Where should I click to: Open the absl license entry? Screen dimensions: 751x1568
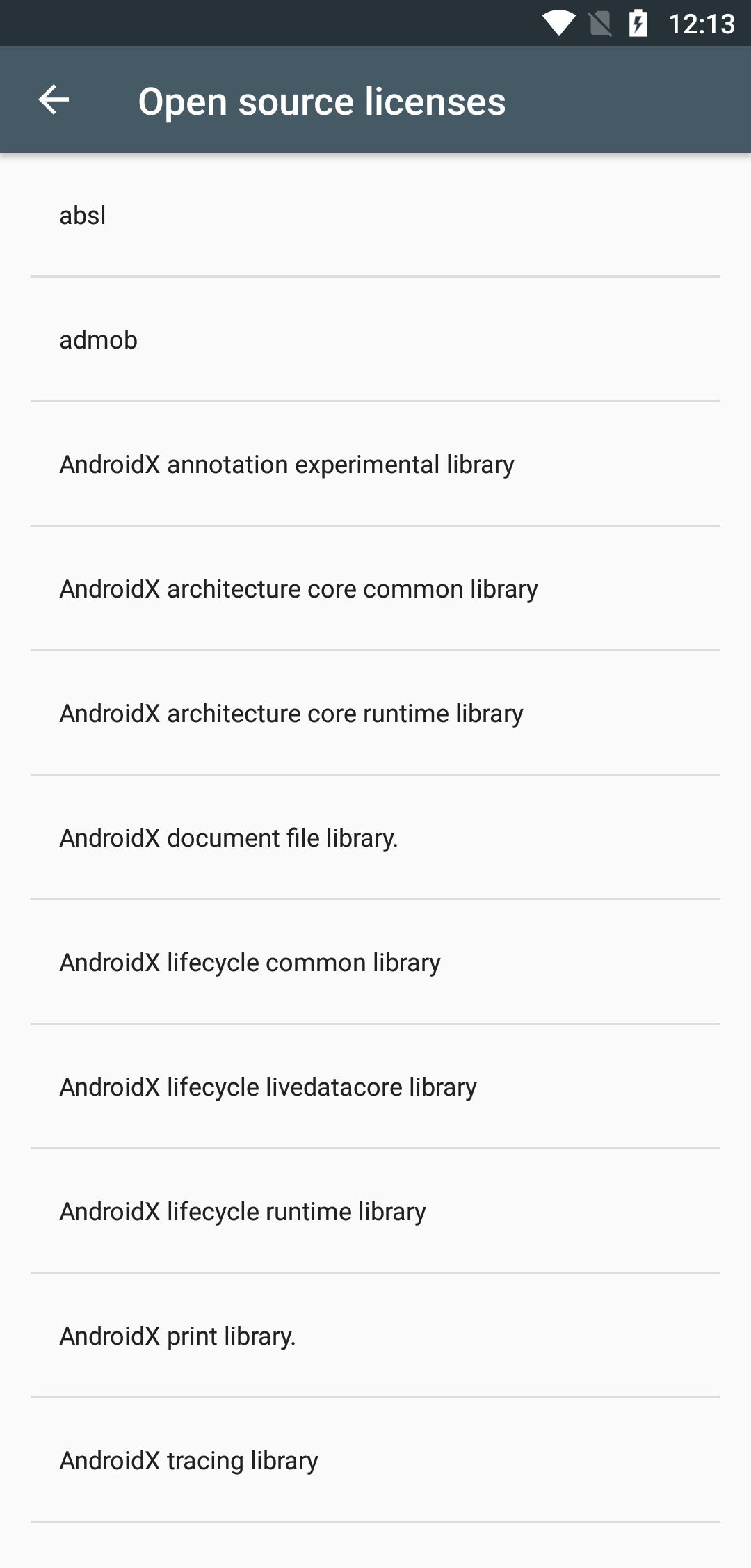(375, 215)
